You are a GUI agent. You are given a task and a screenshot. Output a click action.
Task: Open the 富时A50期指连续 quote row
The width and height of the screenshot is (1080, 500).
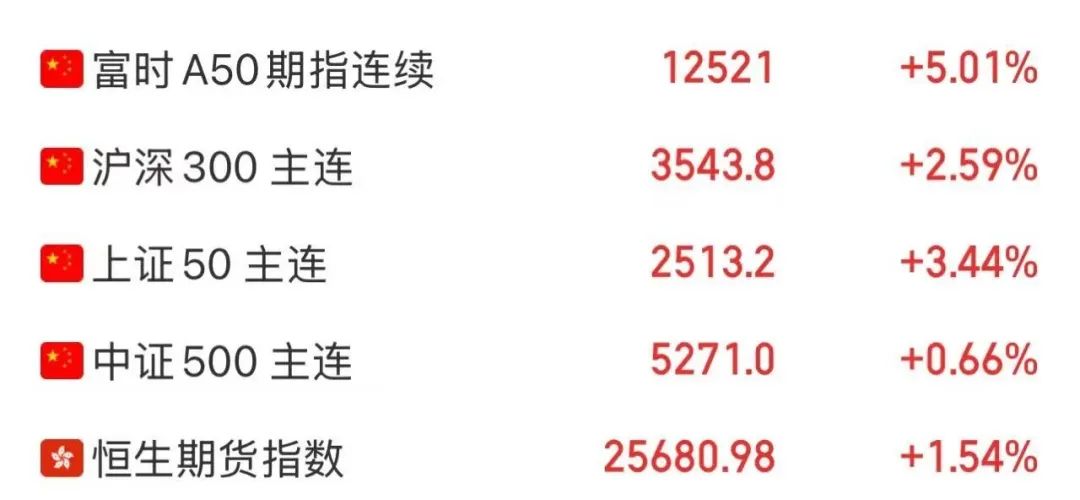click(264, 71)
